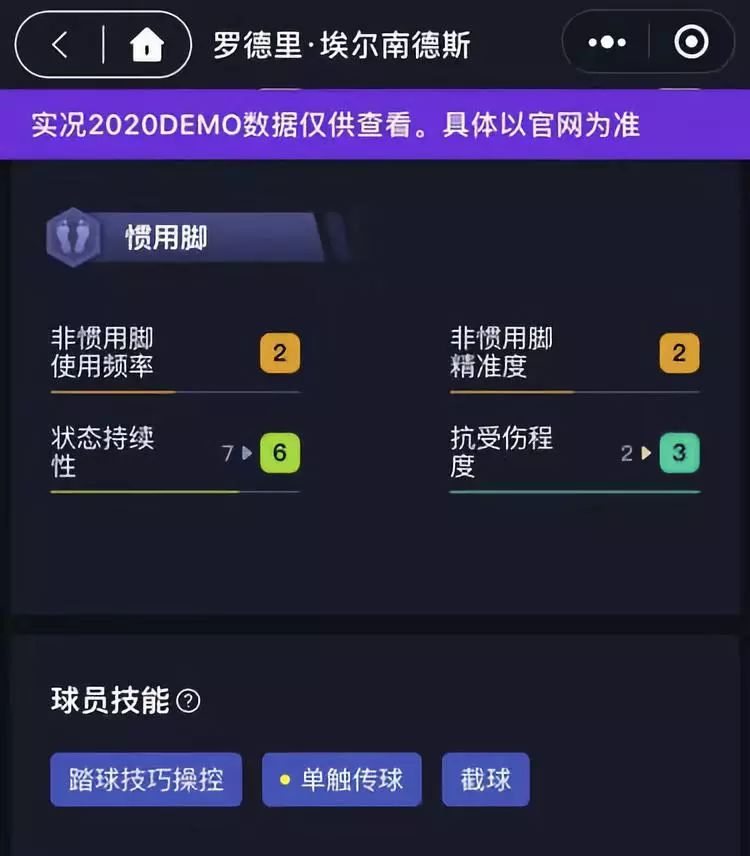Close the mini program
The image size is (750, 856).
coord(691,43)
